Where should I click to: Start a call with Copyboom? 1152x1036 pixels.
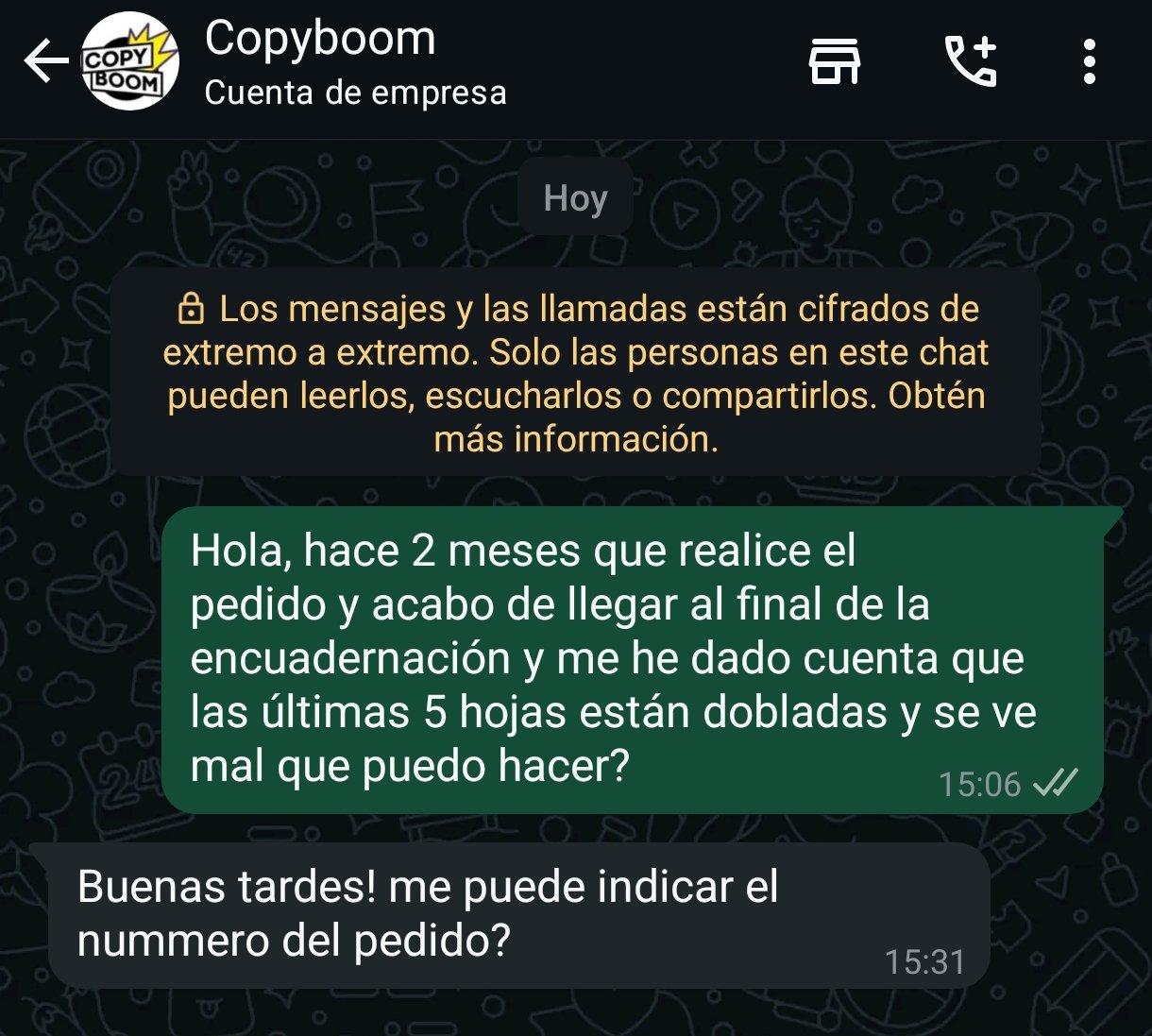pyautogui.click(x=971, y=62)
